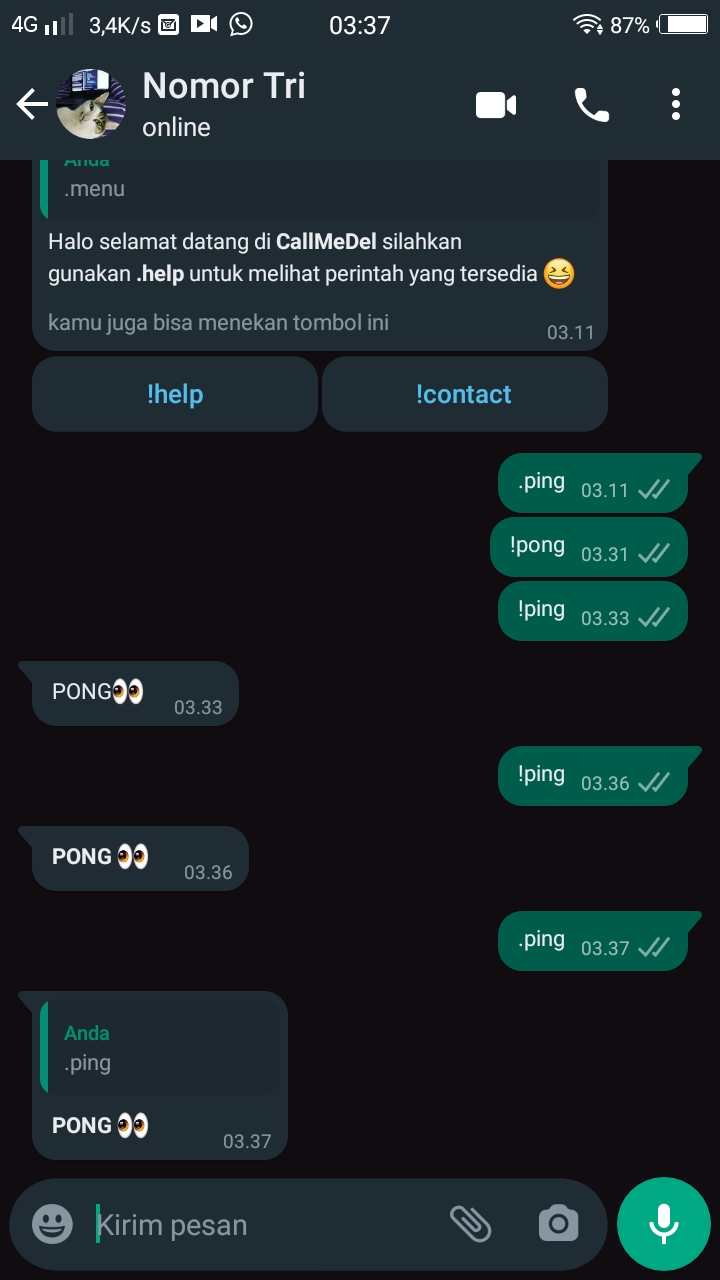720x1280 pixels.
Task: Open the overflow menu
Action: pos(676,104)
